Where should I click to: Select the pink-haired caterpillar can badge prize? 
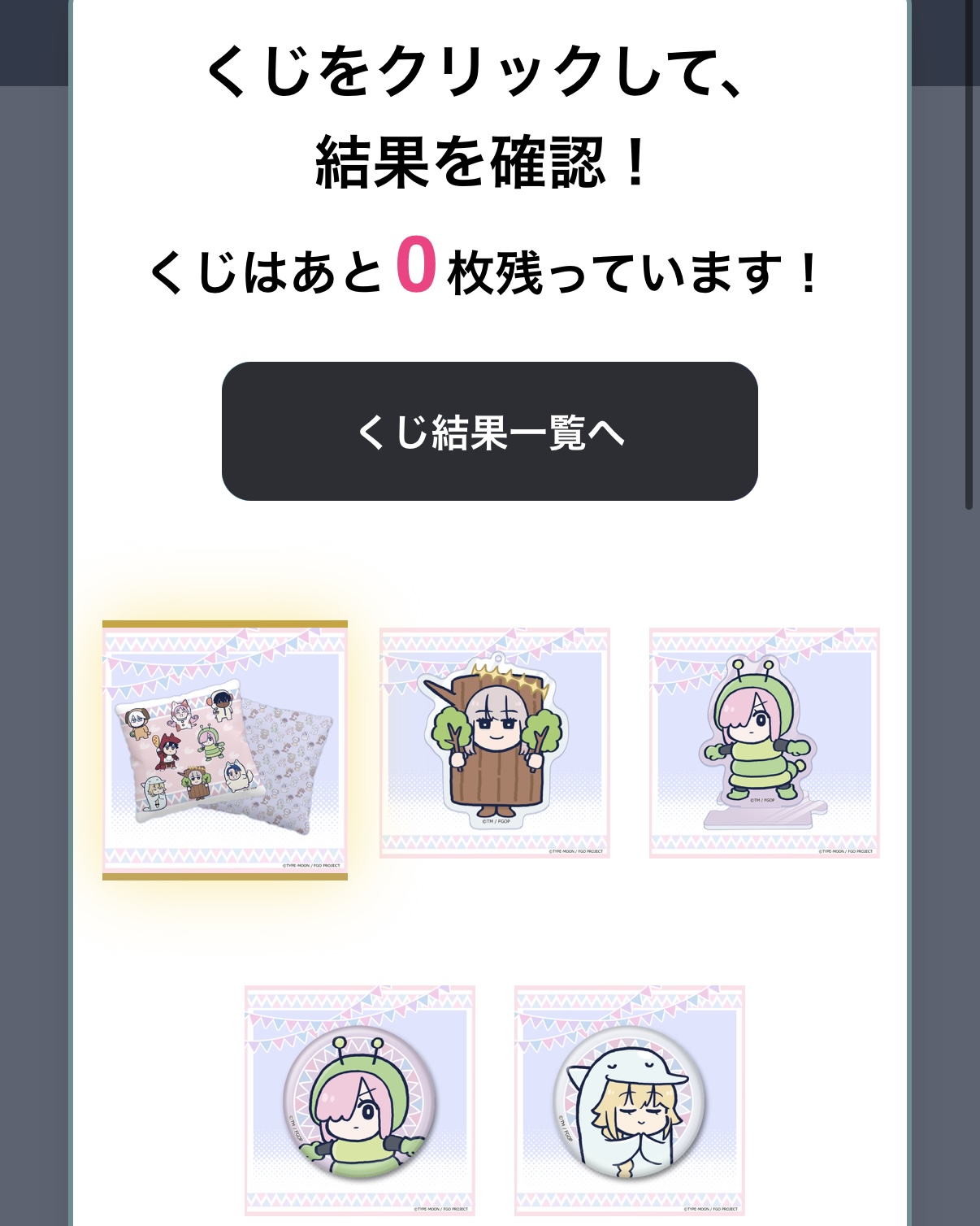359,1100
